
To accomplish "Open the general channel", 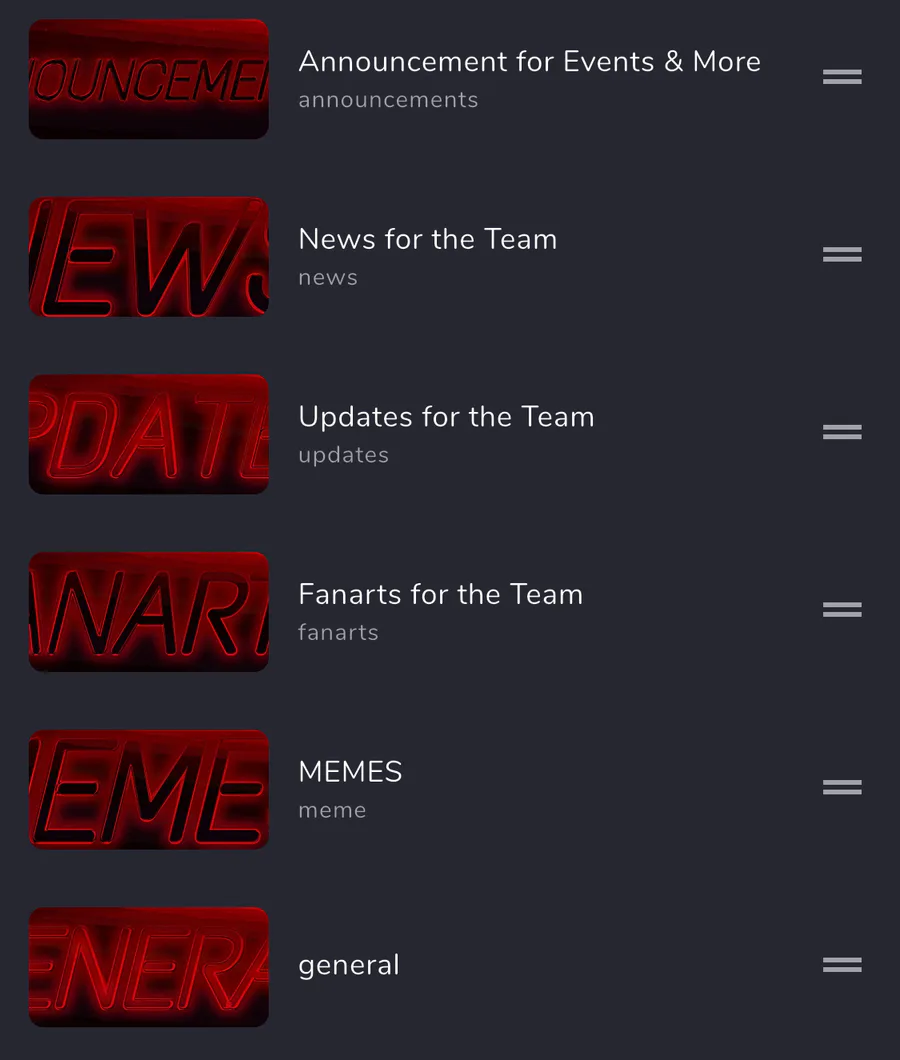I will pos(349,965).
